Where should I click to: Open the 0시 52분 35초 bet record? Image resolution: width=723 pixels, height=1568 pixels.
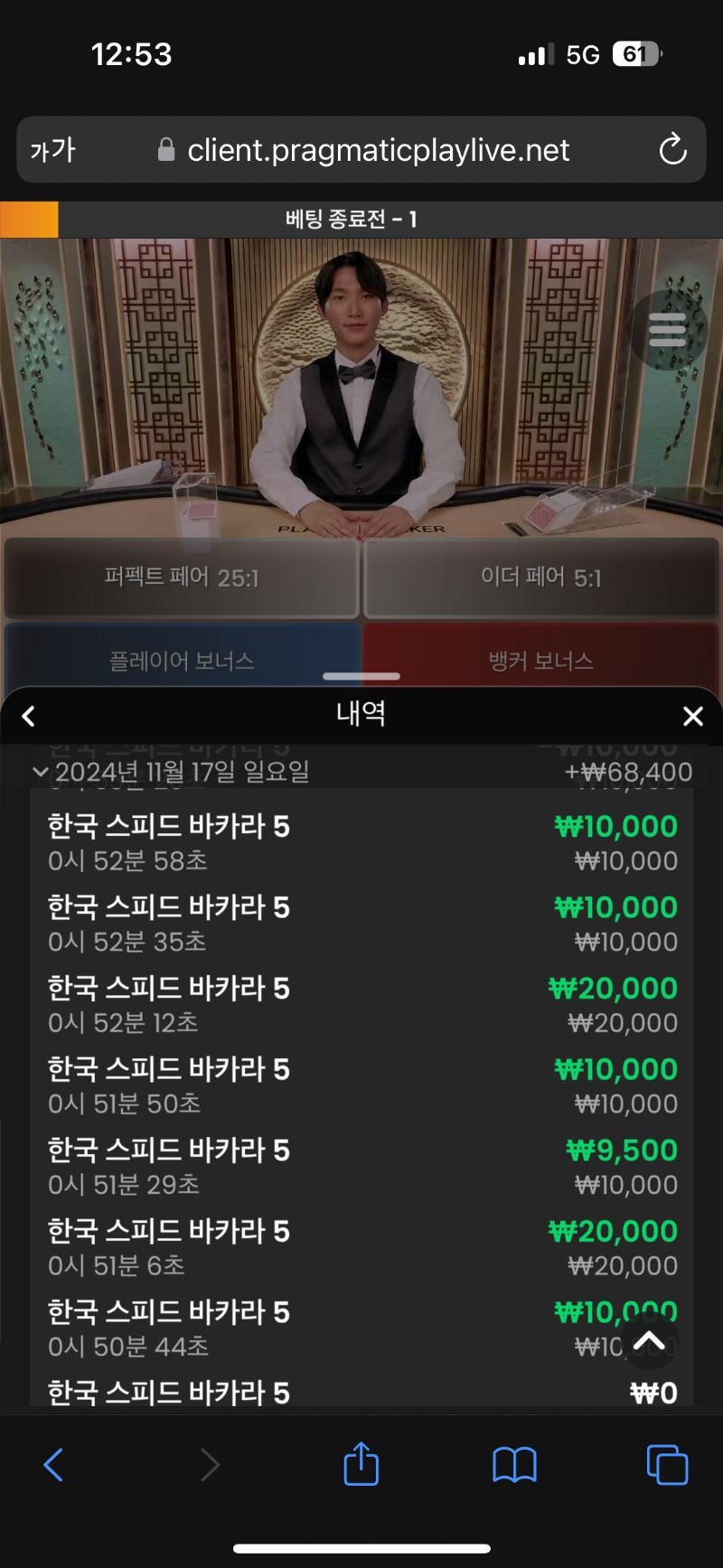(361, 924)
